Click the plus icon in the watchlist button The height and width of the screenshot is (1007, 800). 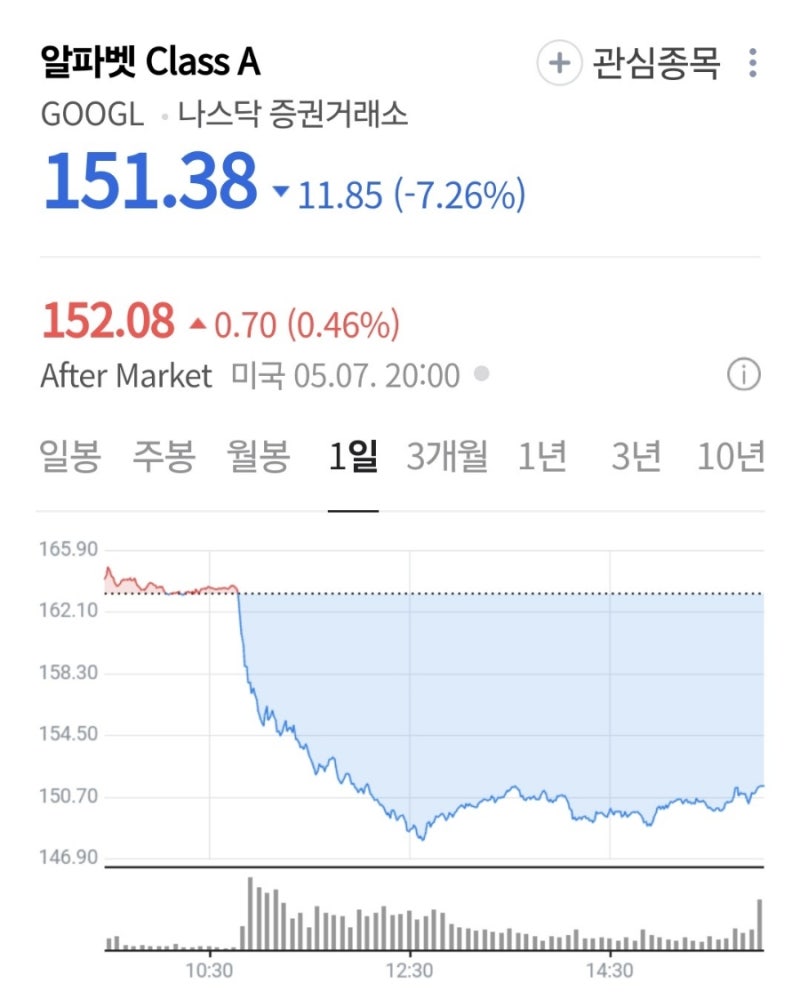click(x=560, y=62)
